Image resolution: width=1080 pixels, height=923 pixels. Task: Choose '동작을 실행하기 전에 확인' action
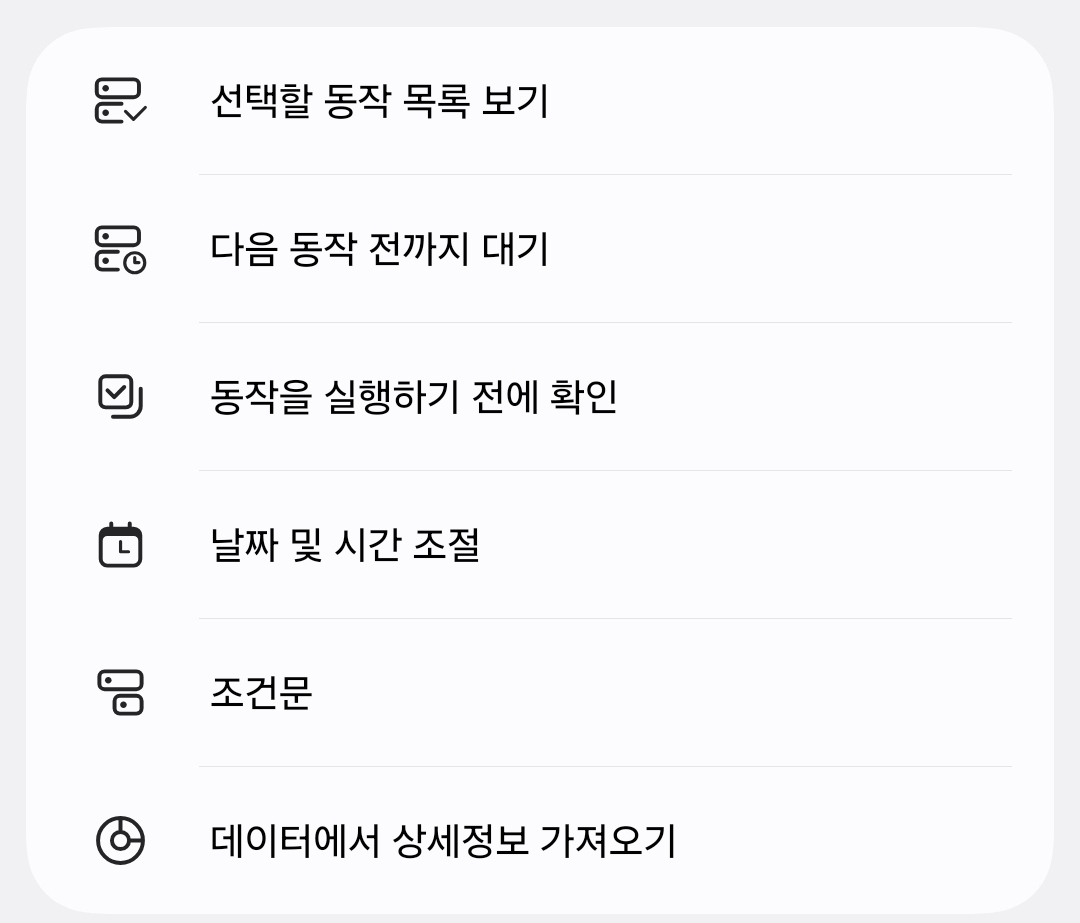click(x=414, y=397)
